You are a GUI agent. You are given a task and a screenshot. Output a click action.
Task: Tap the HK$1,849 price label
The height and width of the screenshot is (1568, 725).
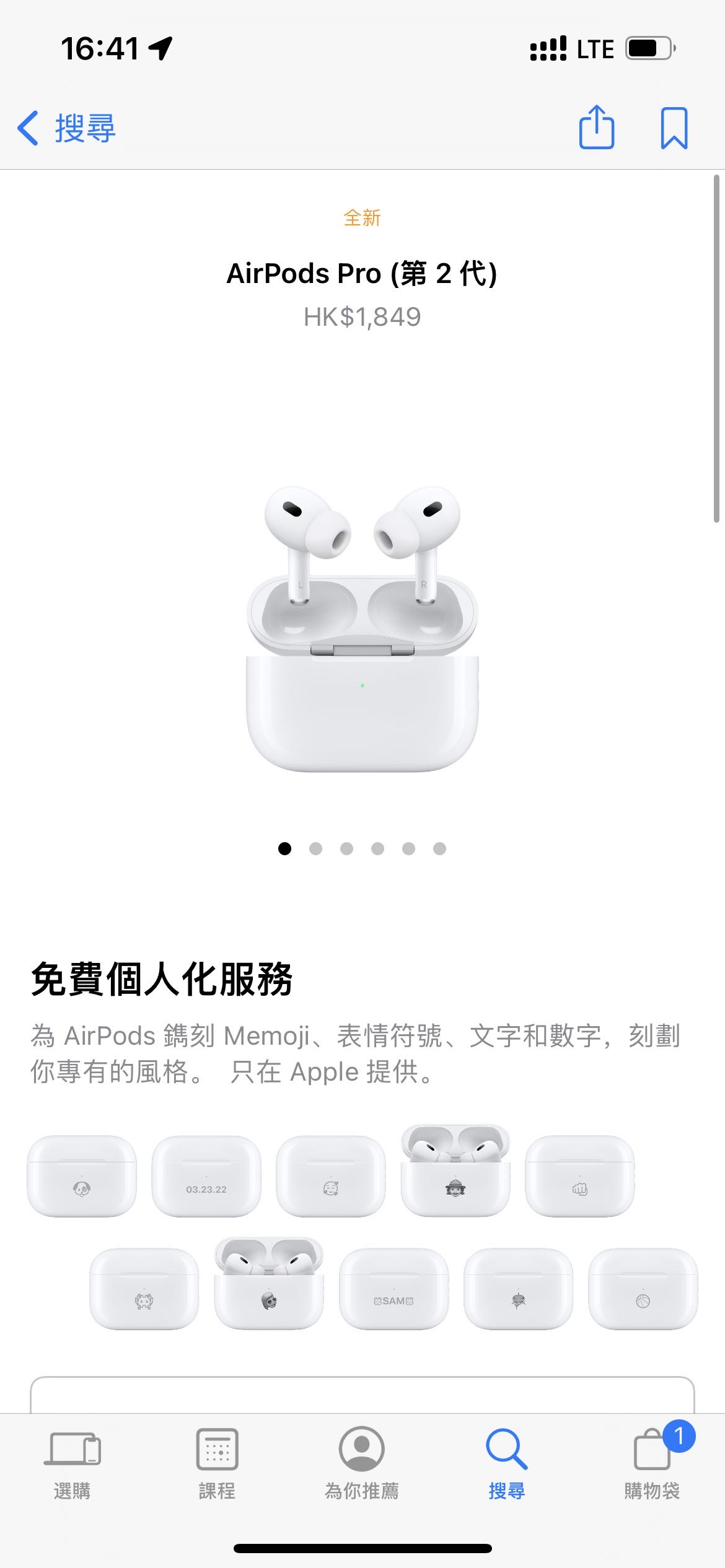(x=362, y=318)
